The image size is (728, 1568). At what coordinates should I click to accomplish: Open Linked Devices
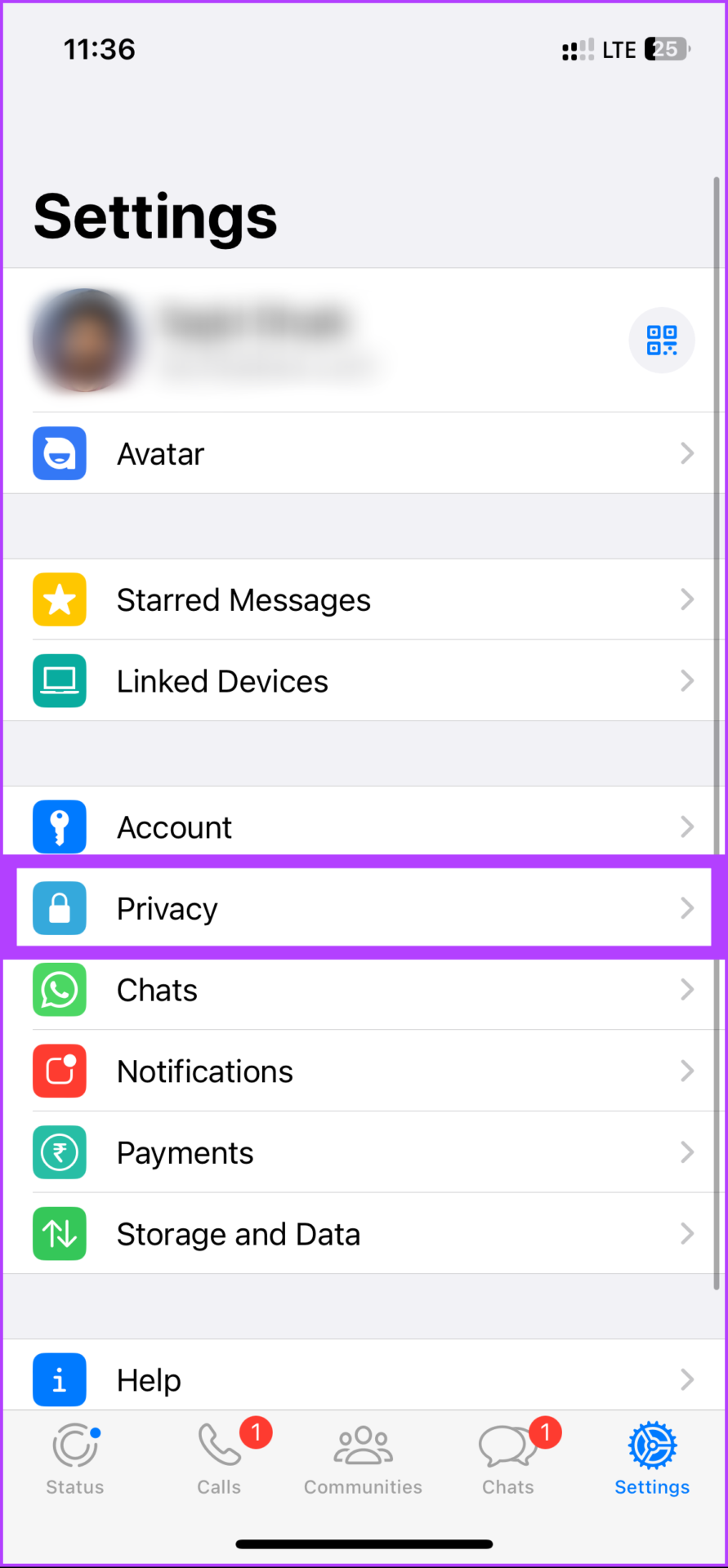click(364, 681)
